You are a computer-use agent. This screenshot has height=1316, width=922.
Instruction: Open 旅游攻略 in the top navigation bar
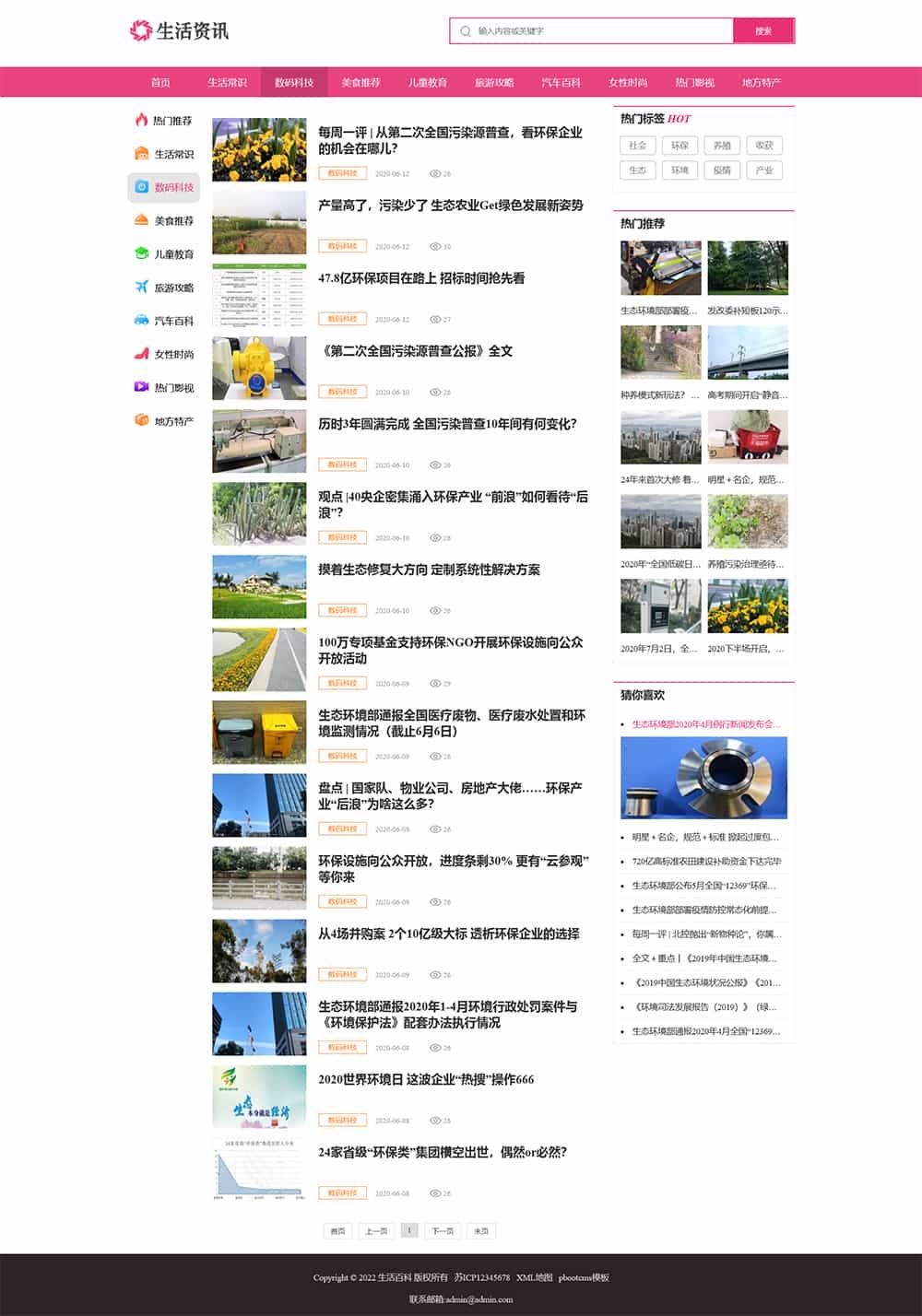(x=494, y=83)
